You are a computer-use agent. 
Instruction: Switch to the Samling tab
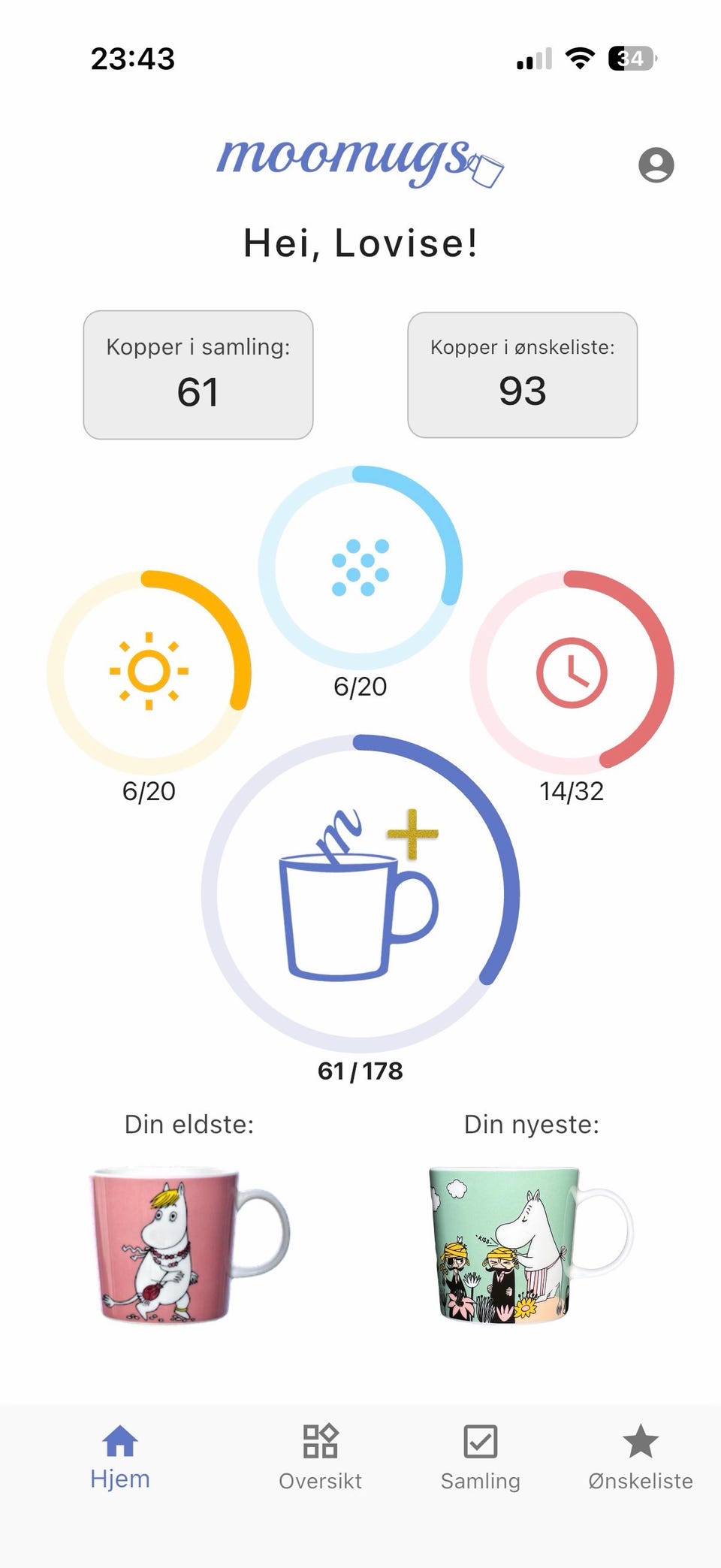[480, 1458]
